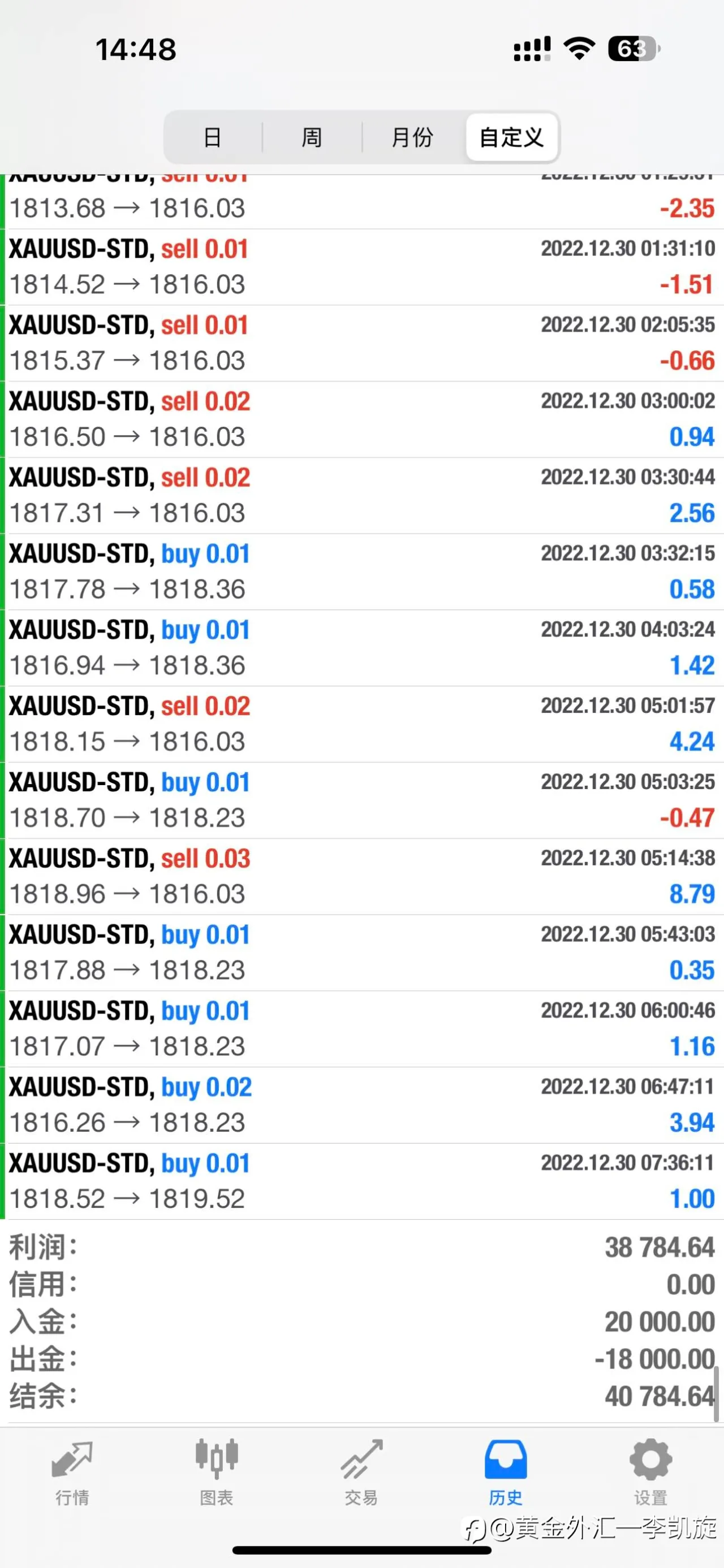Go to the 图表 chart tab
The image size is (724, 1568).
[x=217, y=1472]
